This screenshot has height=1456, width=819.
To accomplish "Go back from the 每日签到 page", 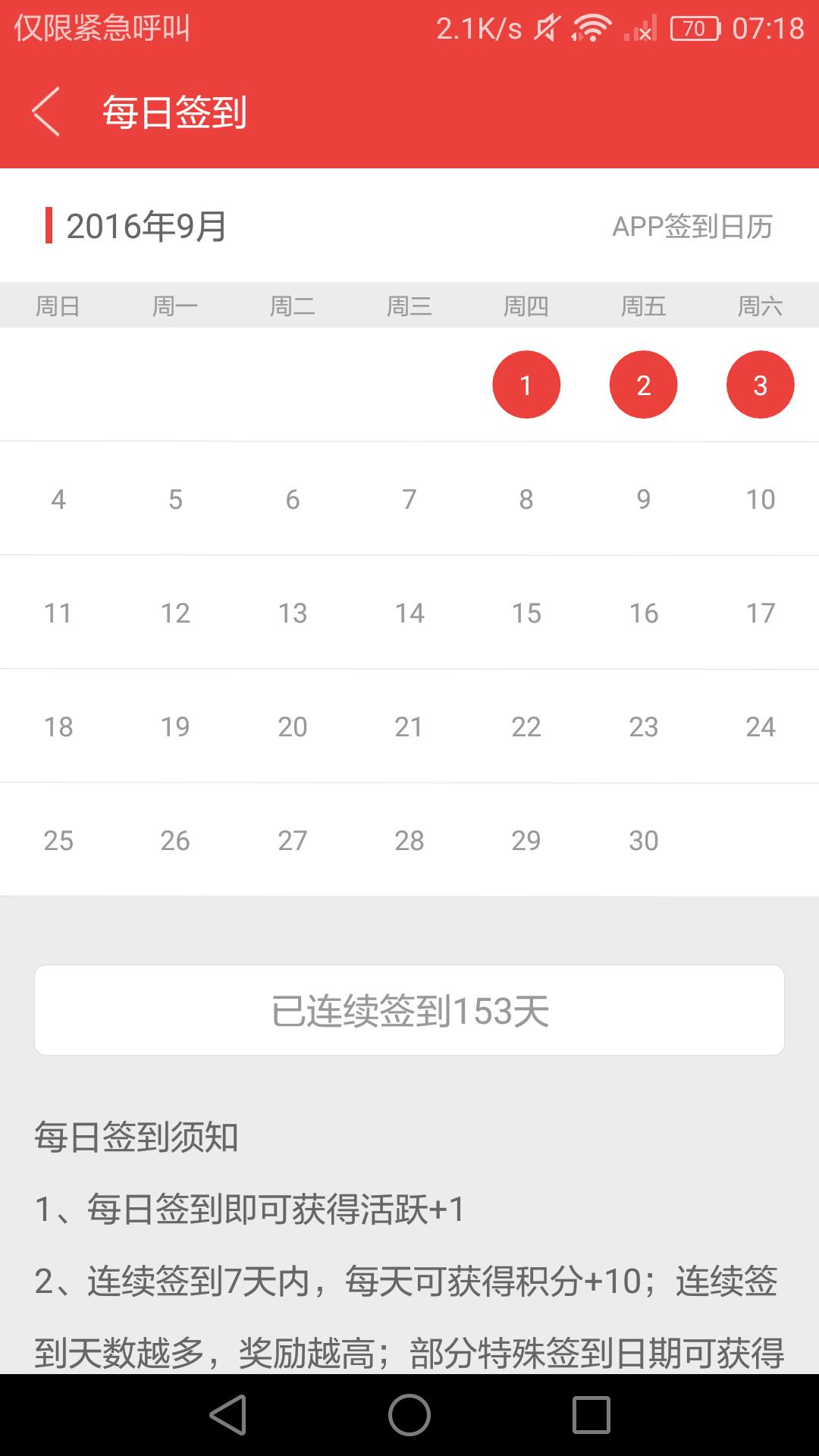I will tap(45, 112).
